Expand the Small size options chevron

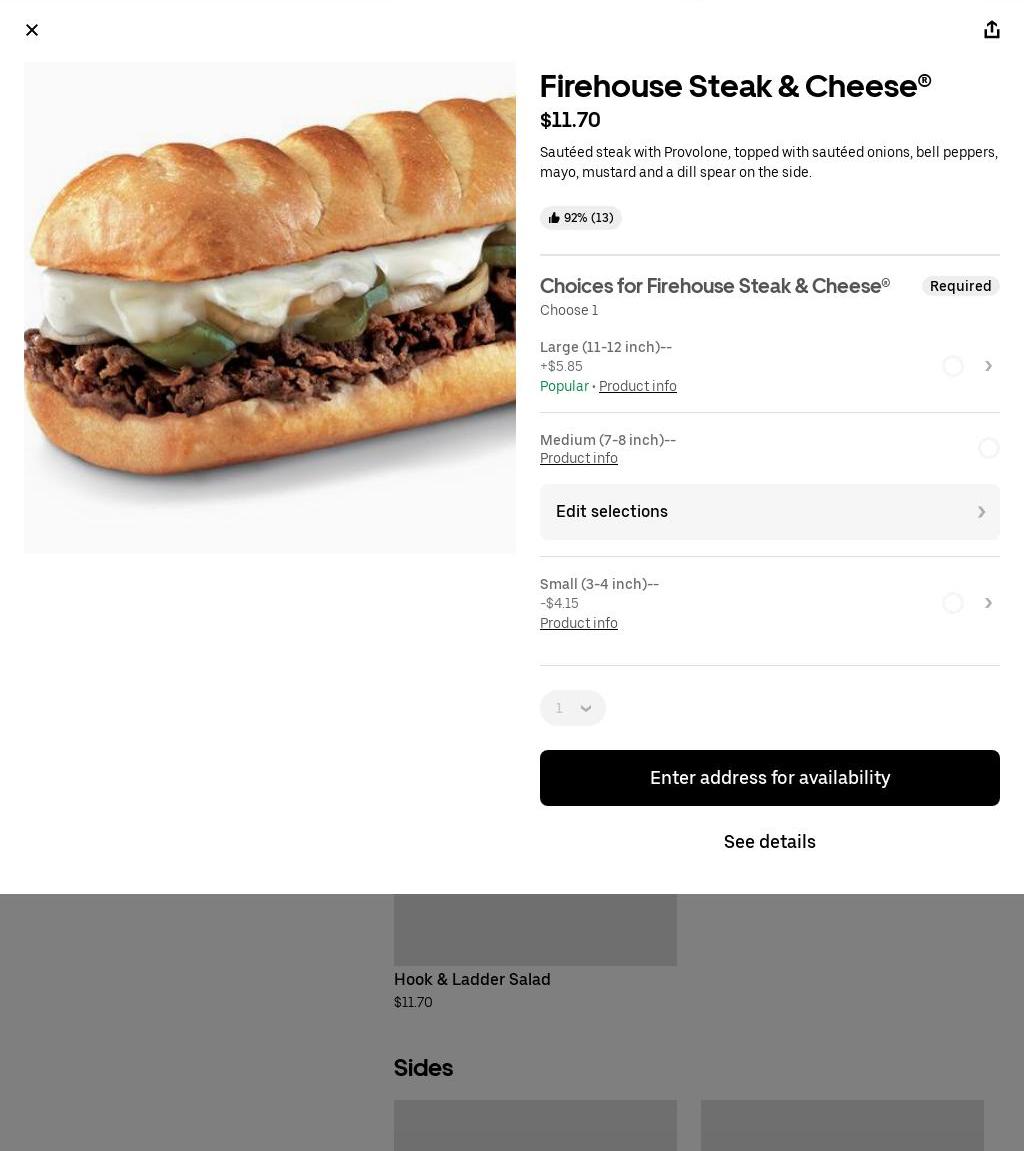[x=988, y=603]
